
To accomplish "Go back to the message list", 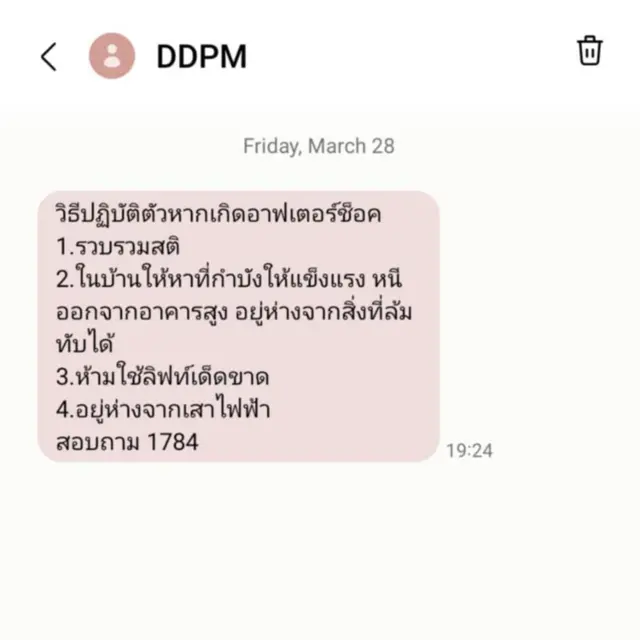I will pyautogui.click(x=48, y=57).
